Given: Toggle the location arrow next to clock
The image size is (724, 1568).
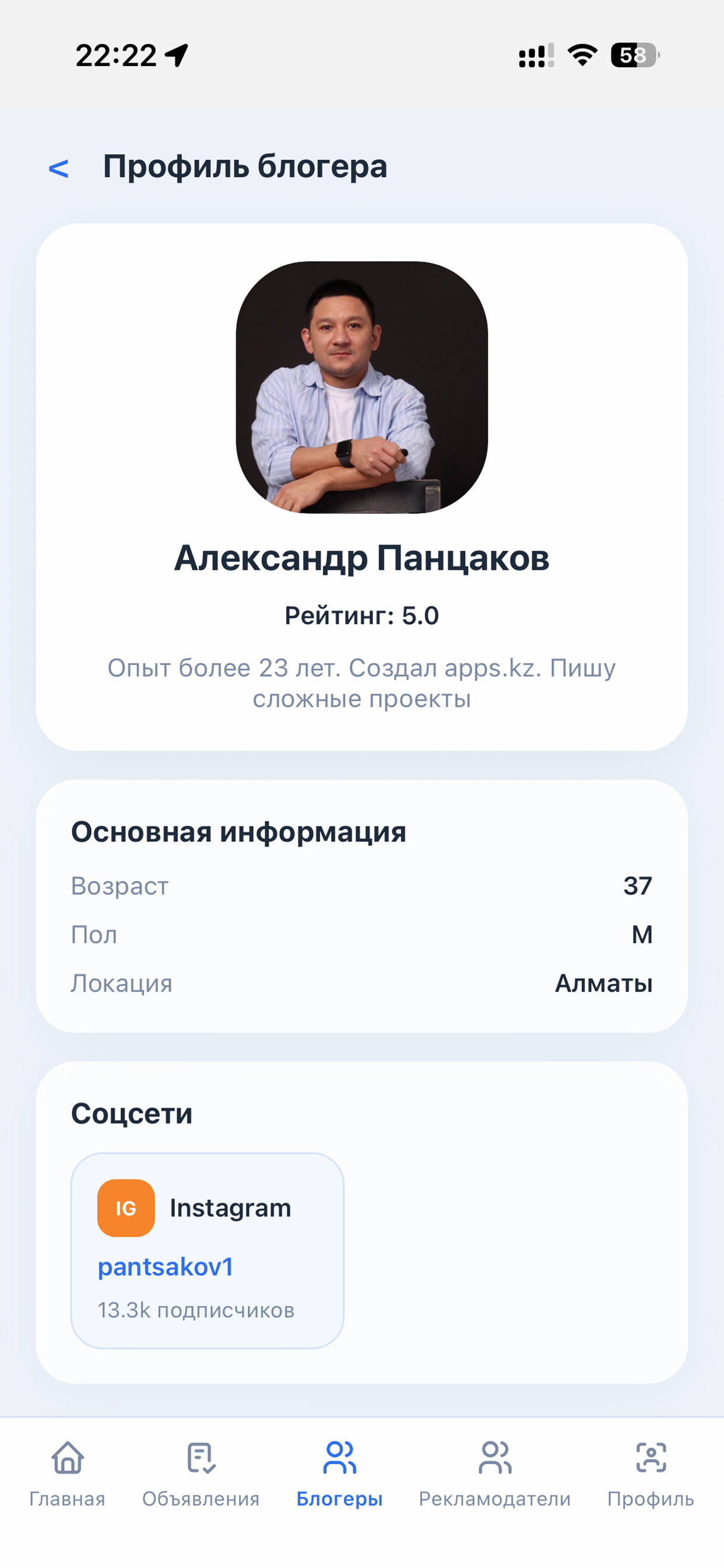Looking at the screenshot, I should [x=175, y=54].
